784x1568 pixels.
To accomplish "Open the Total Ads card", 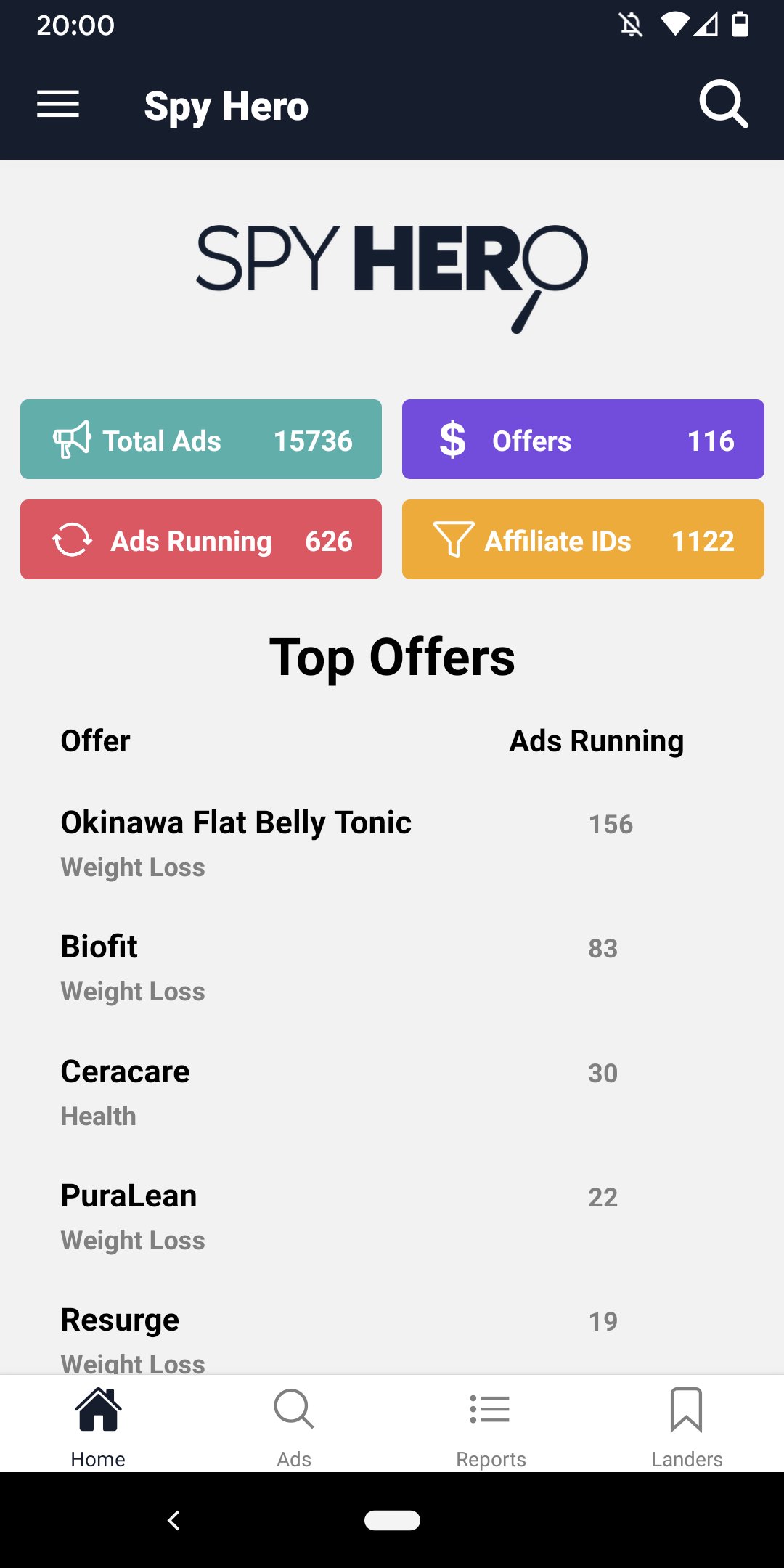I will tap(201, 439).
